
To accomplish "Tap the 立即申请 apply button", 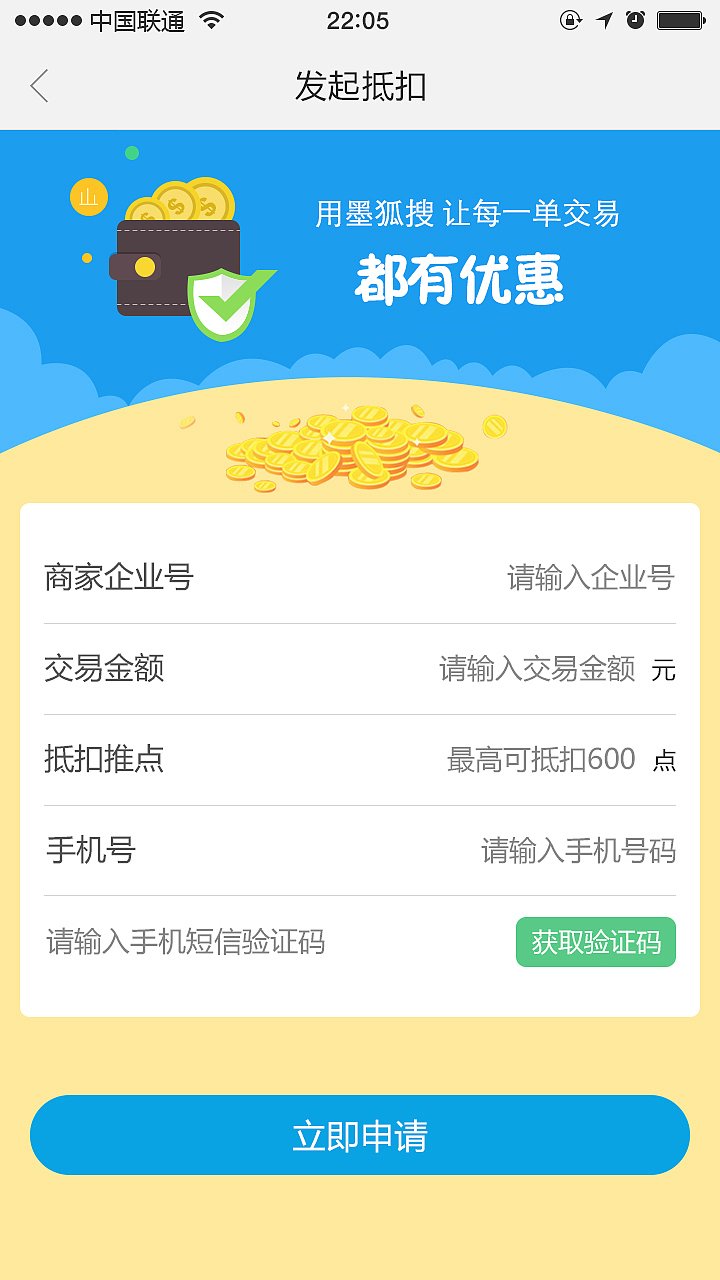I will (360, 1134).
